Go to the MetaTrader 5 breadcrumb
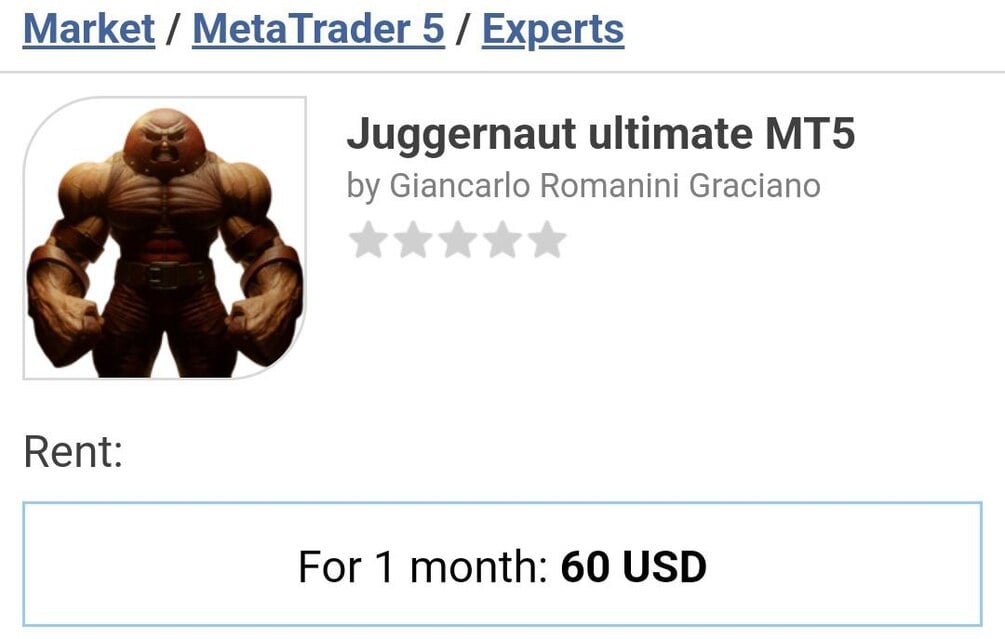 click(x=318, y=28)
